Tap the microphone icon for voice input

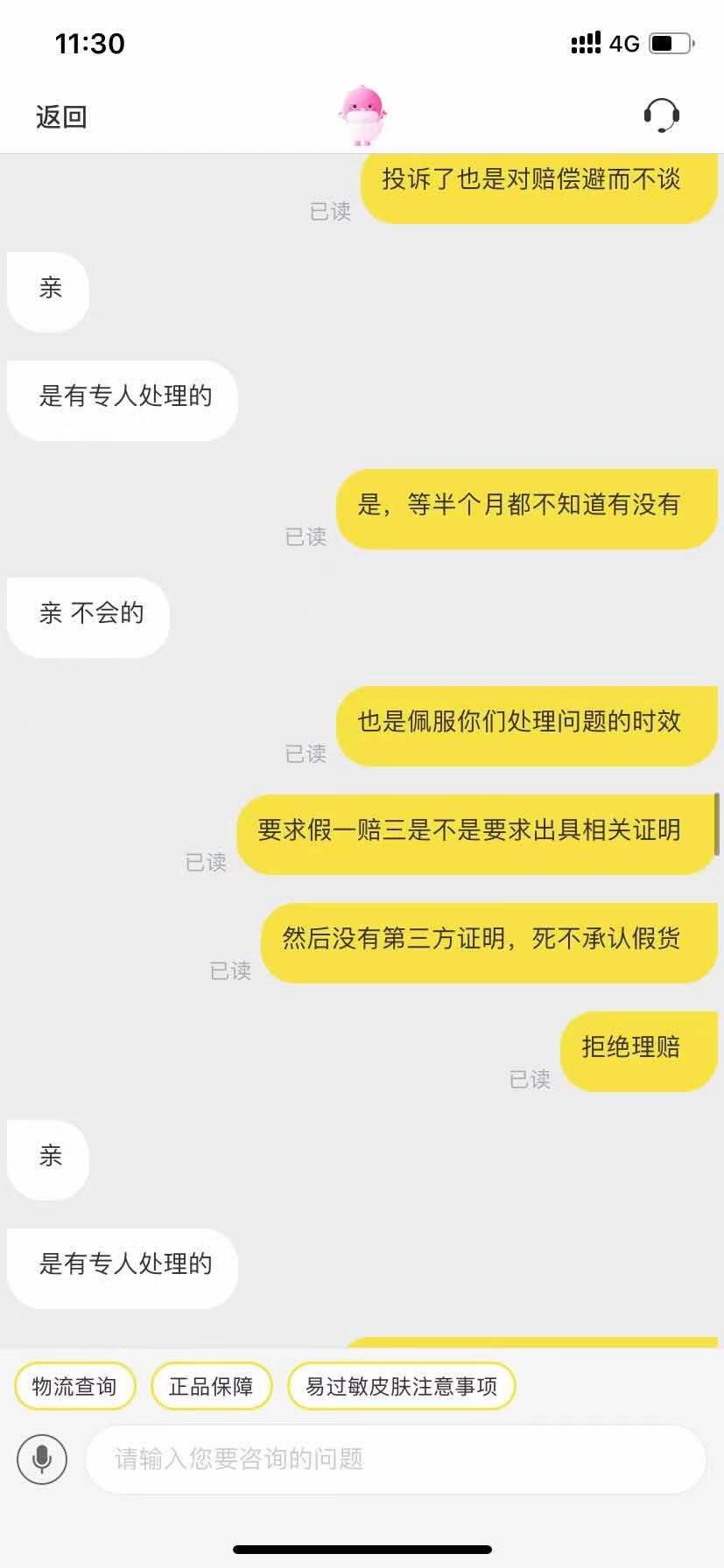(41, 1459)
